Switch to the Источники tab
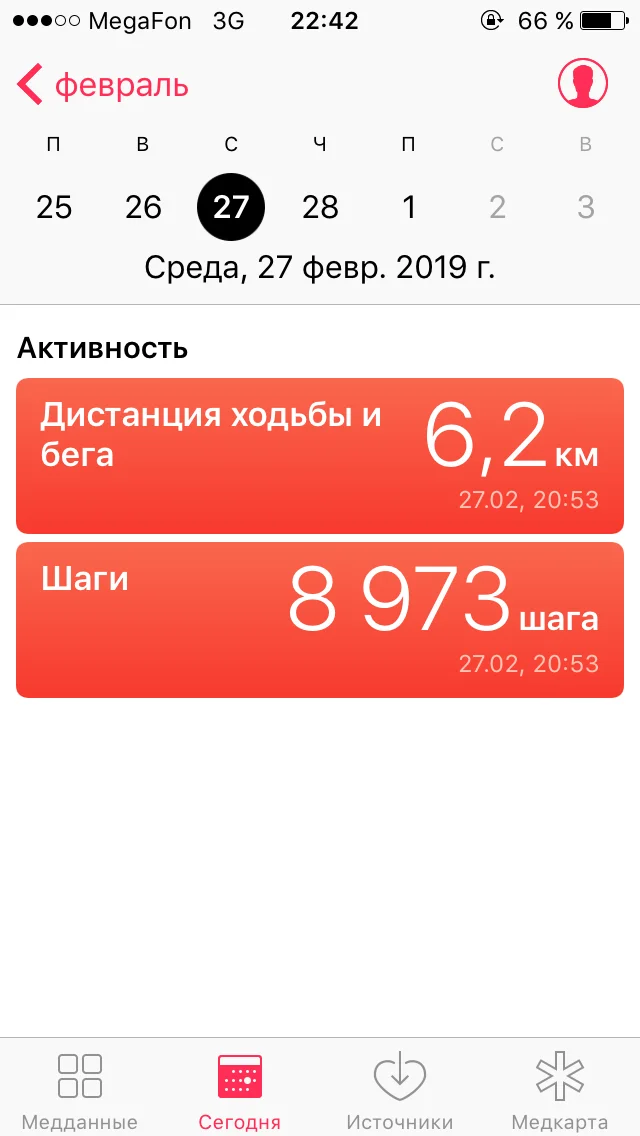 tap(400, 1088)
